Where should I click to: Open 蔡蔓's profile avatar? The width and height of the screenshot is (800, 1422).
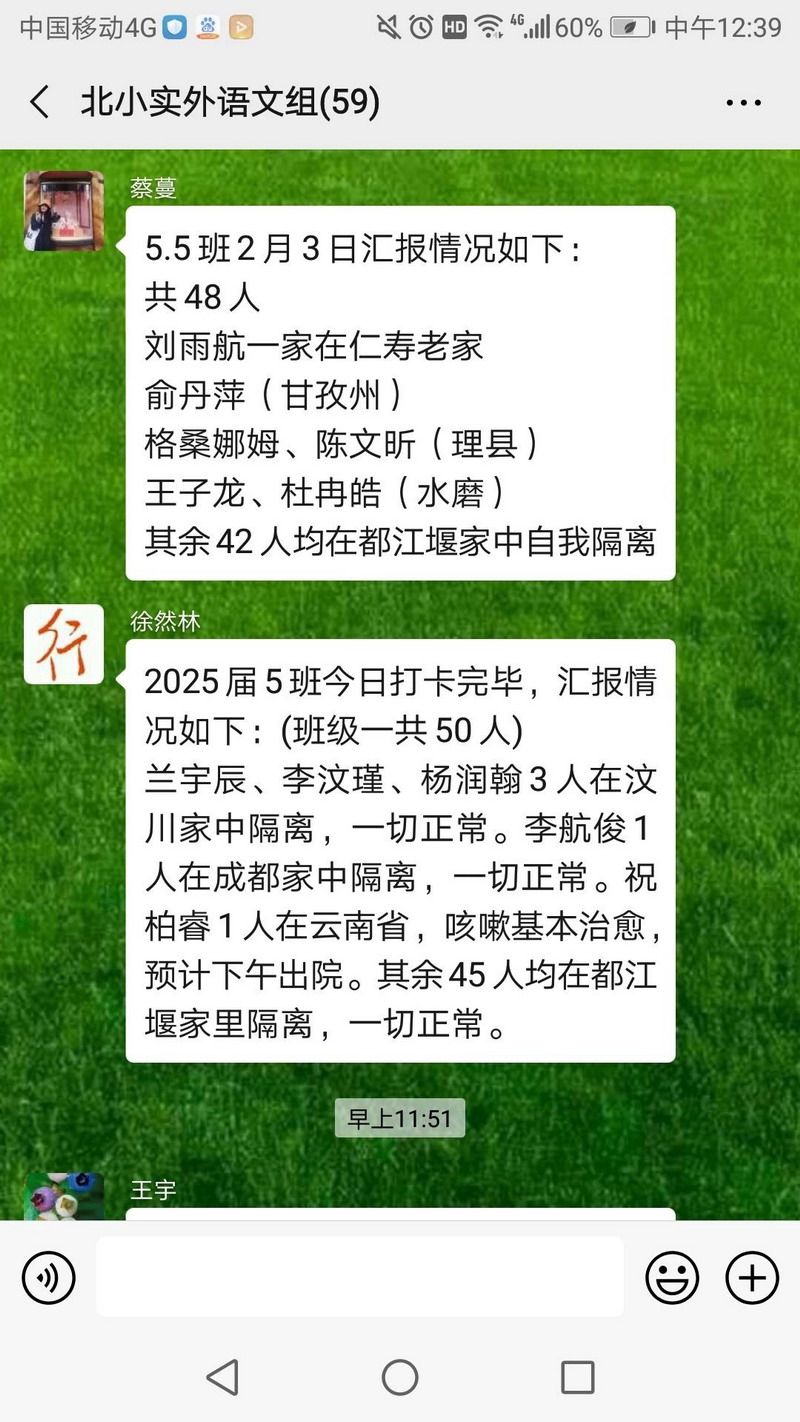[x=64, y=211]
